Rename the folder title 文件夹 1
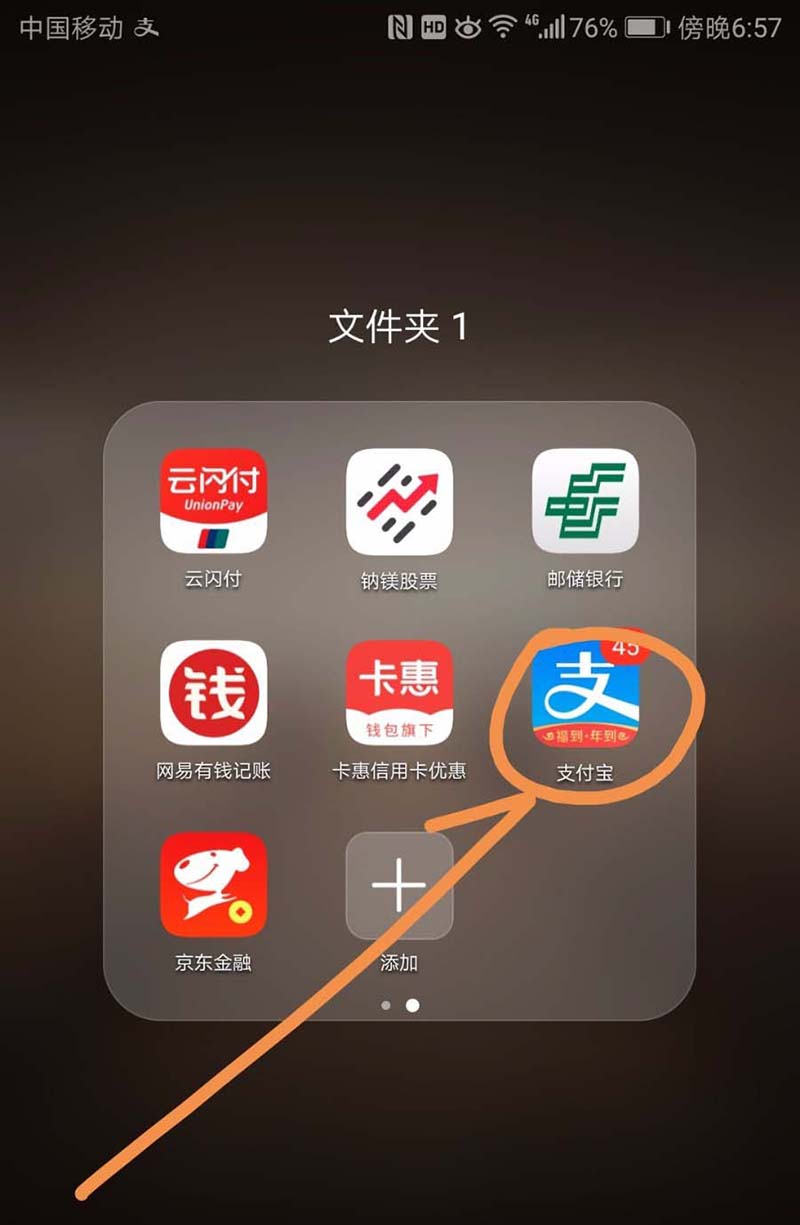 (x=398, y=327)
